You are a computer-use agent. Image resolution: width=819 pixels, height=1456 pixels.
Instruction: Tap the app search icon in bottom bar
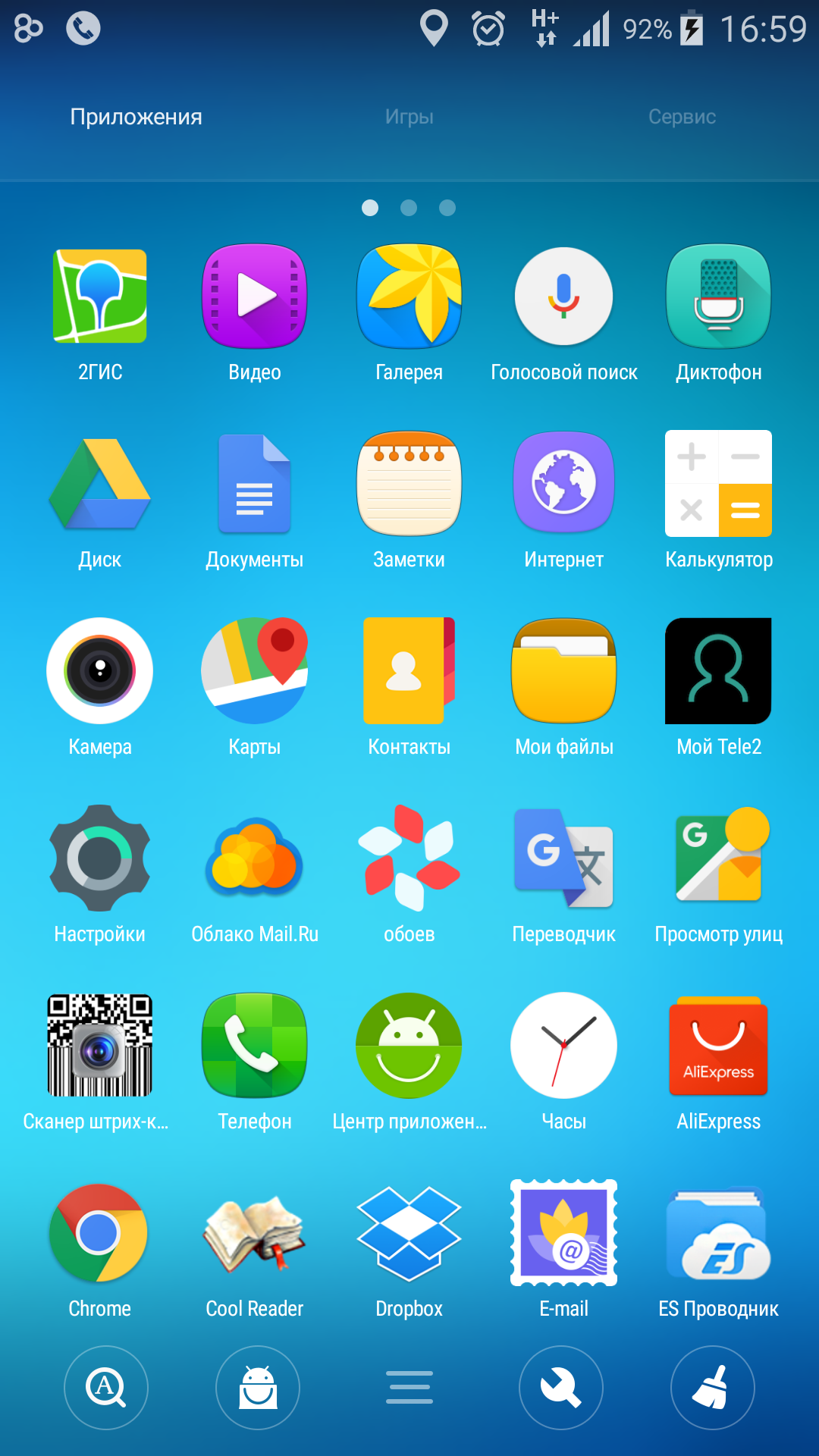click(106, 1388)
